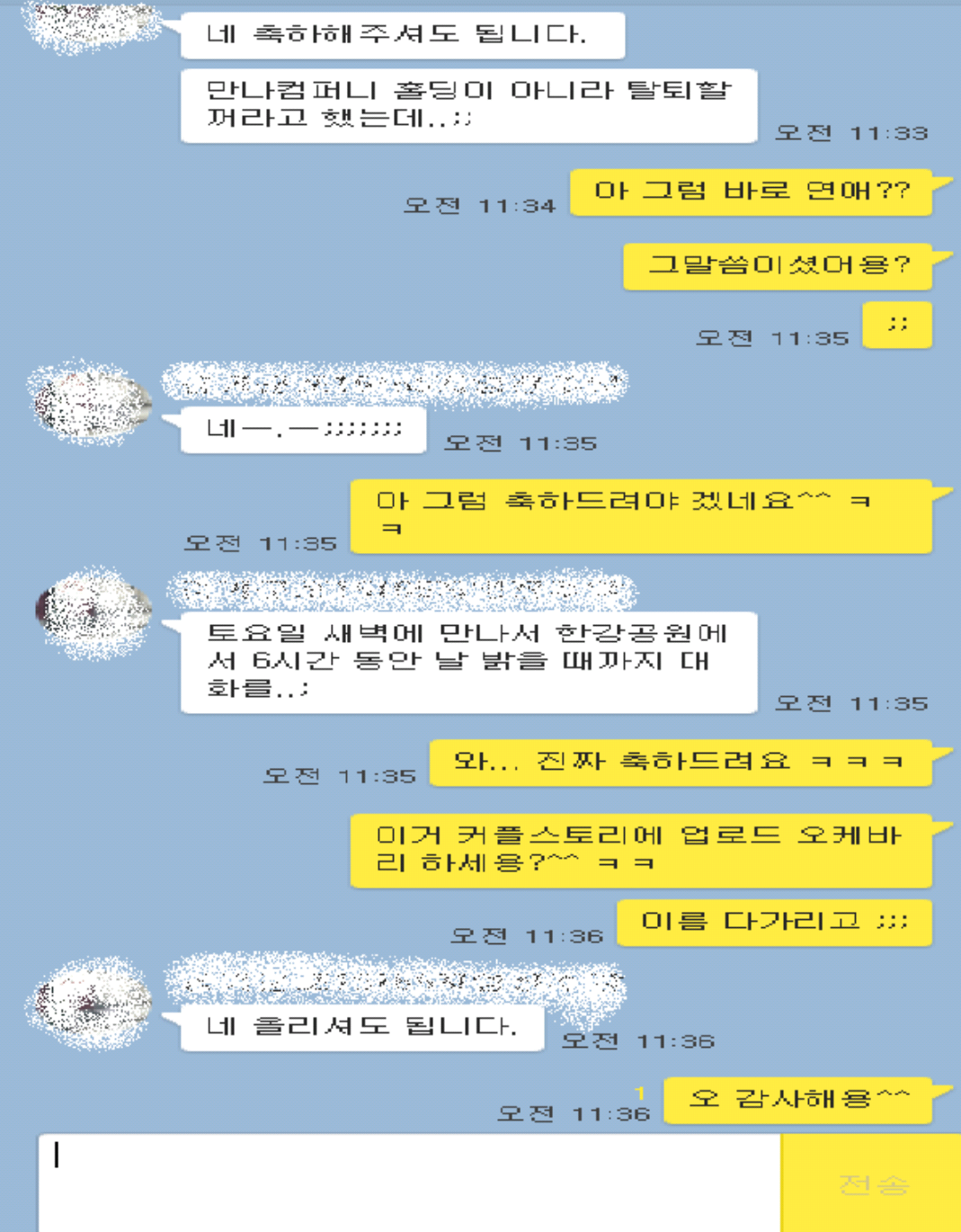Screen dimensions: 961x1232
Task: Tap the 전송 send button
Action: pyautogui.click(x=872, y=1183)
